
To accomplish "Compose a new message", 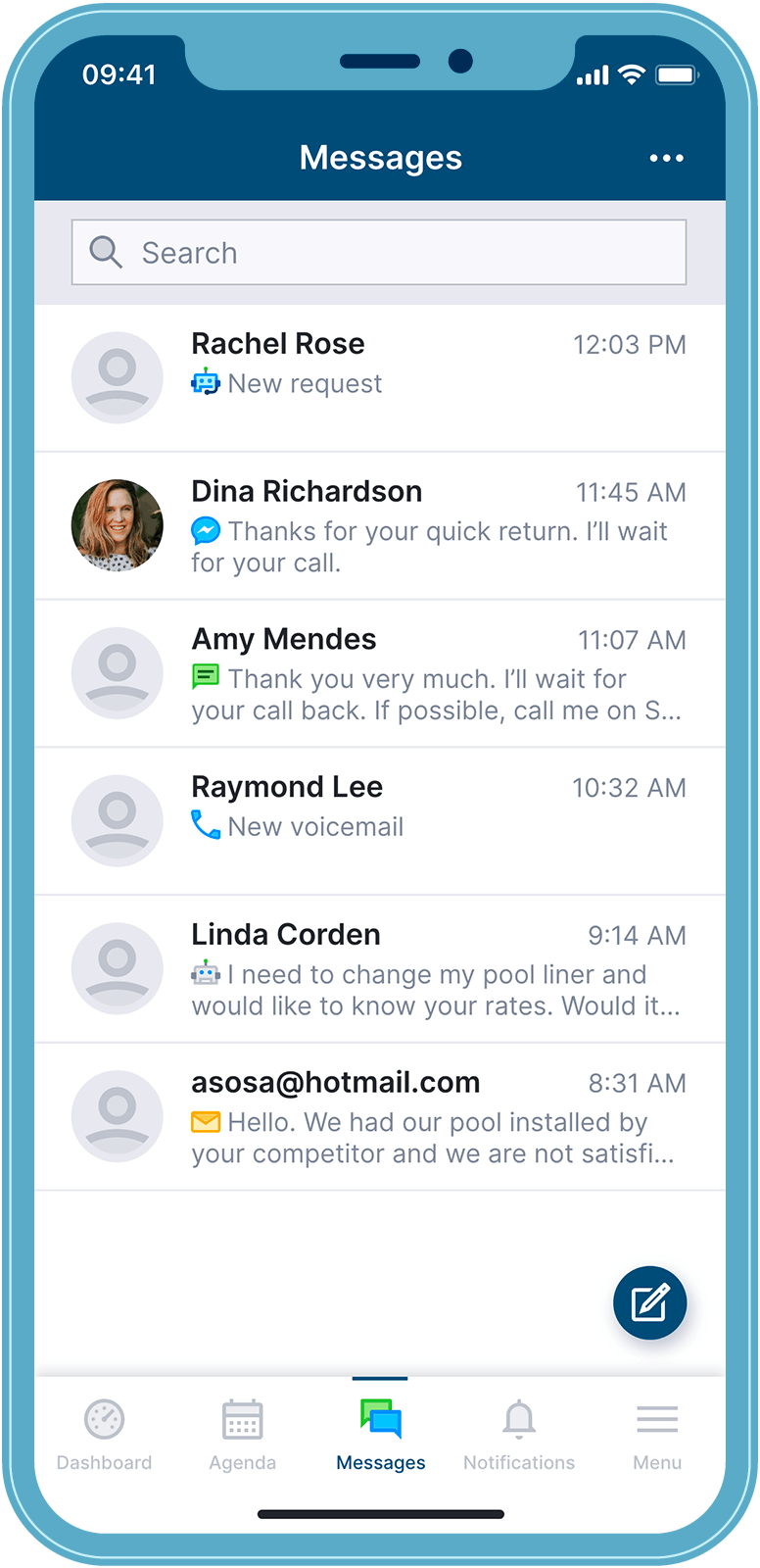I will [649, 1302].
